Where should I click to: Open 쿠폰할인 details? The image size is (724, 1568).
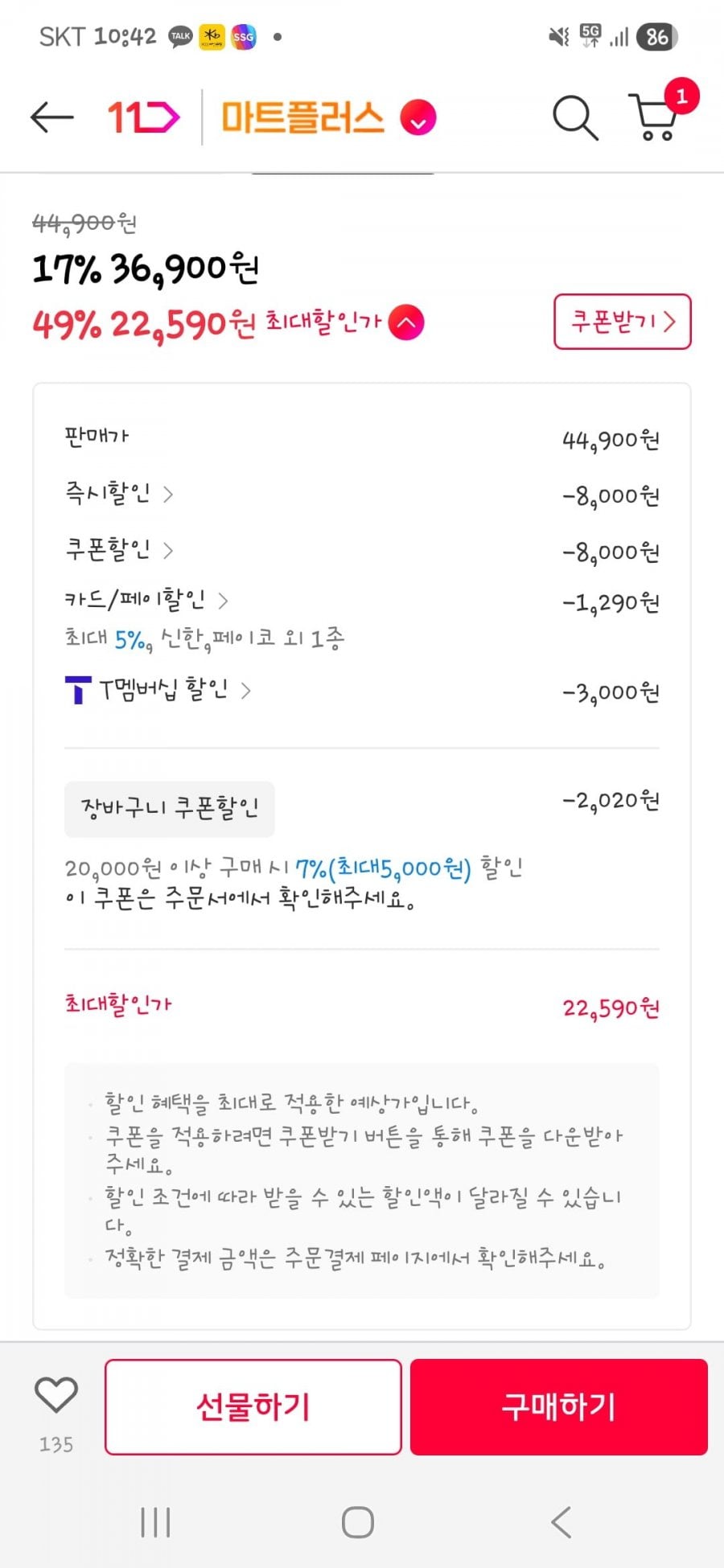click(119, 549)
